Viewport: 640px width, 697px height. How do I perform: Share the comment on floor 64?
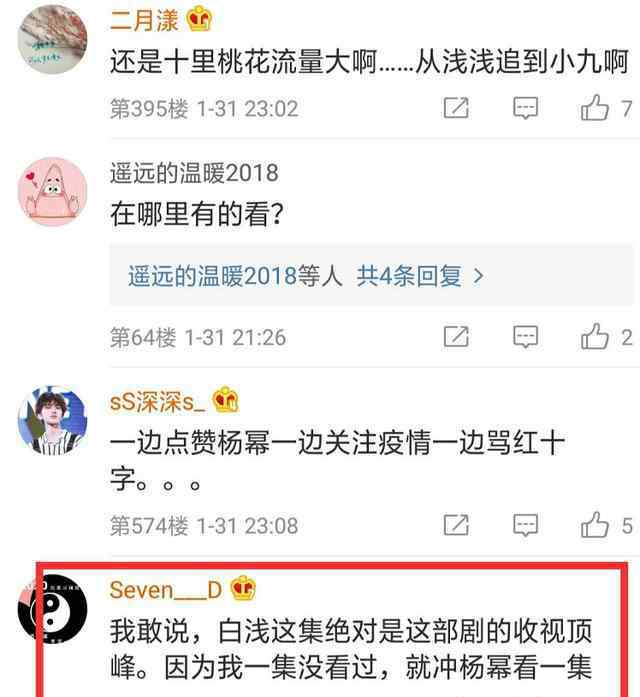click(456, 337)
